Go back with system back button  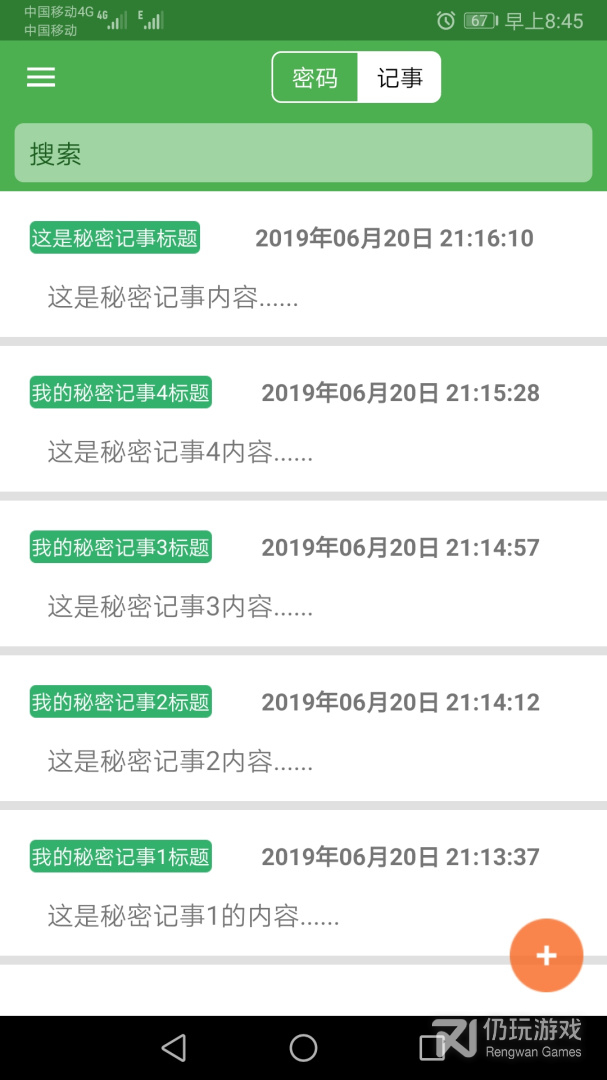[173, 1047]
